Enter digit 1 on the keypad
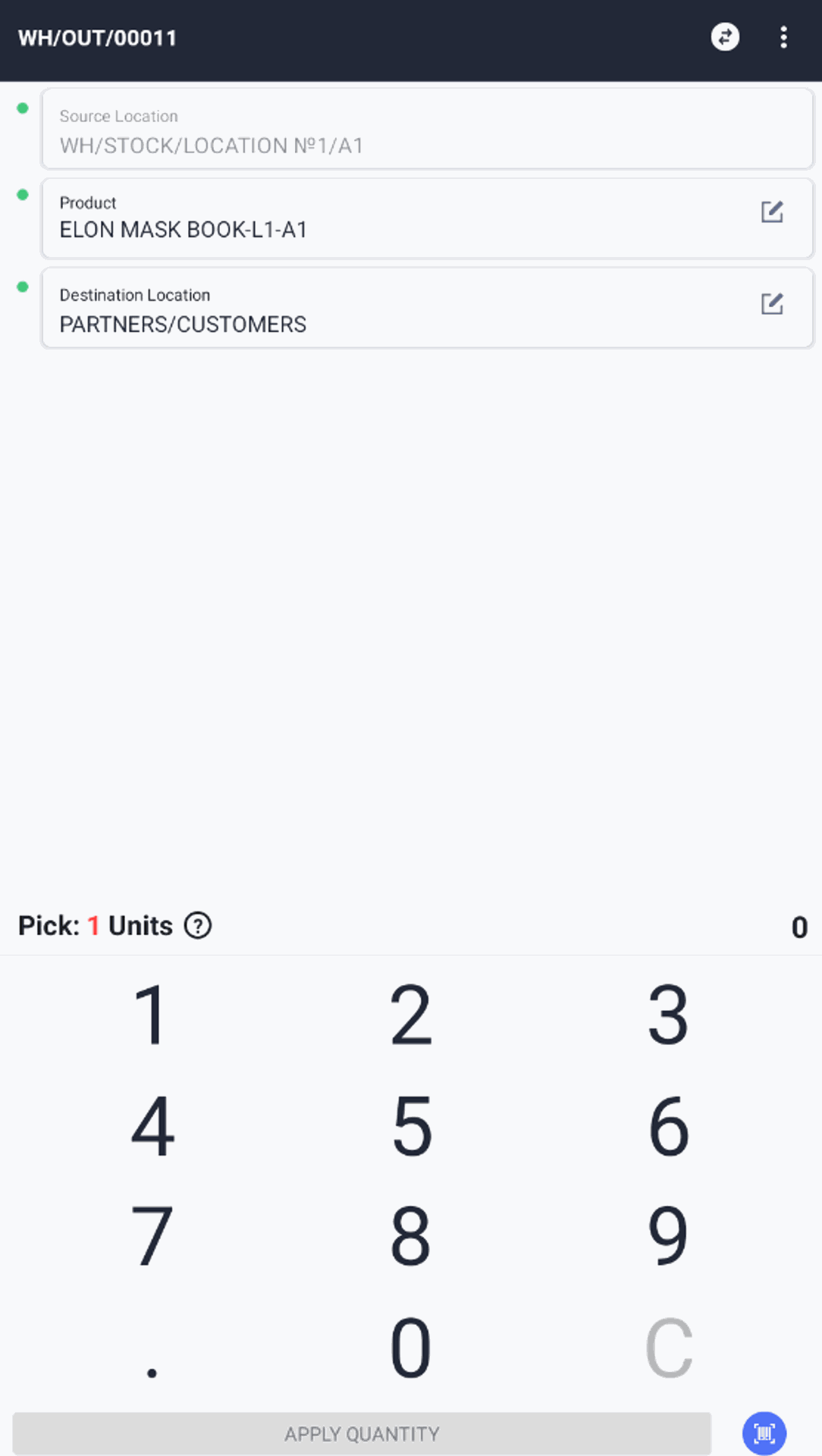The width and height of the screenshot is (822, 1456). (x=152, y=1015)
